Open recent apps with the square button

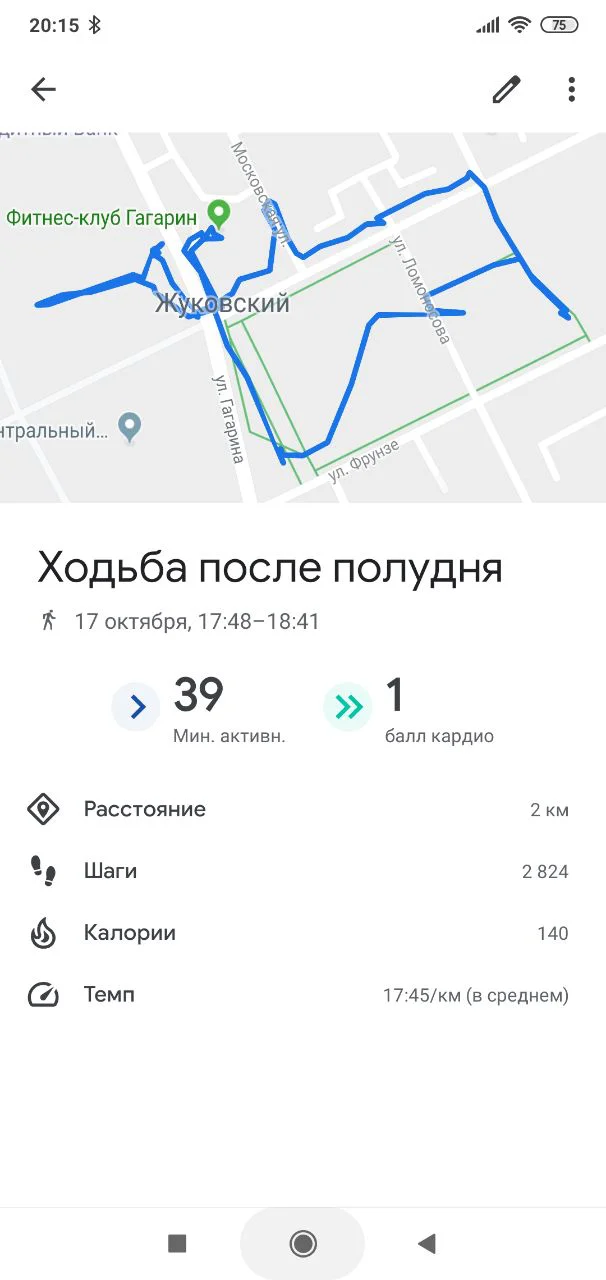point(177,1243)
